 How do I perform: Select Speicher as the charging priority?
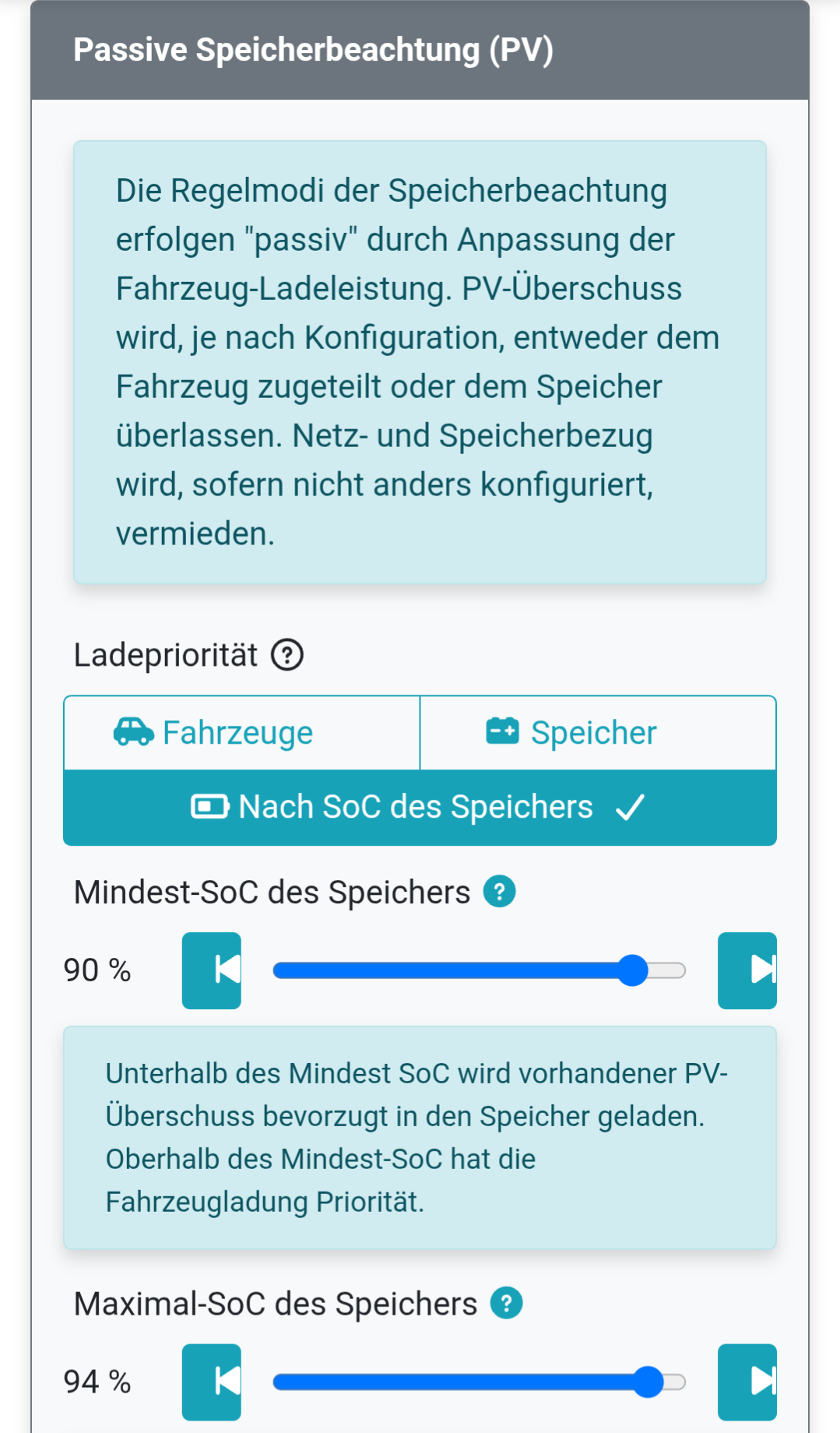(x=597, y=732)
